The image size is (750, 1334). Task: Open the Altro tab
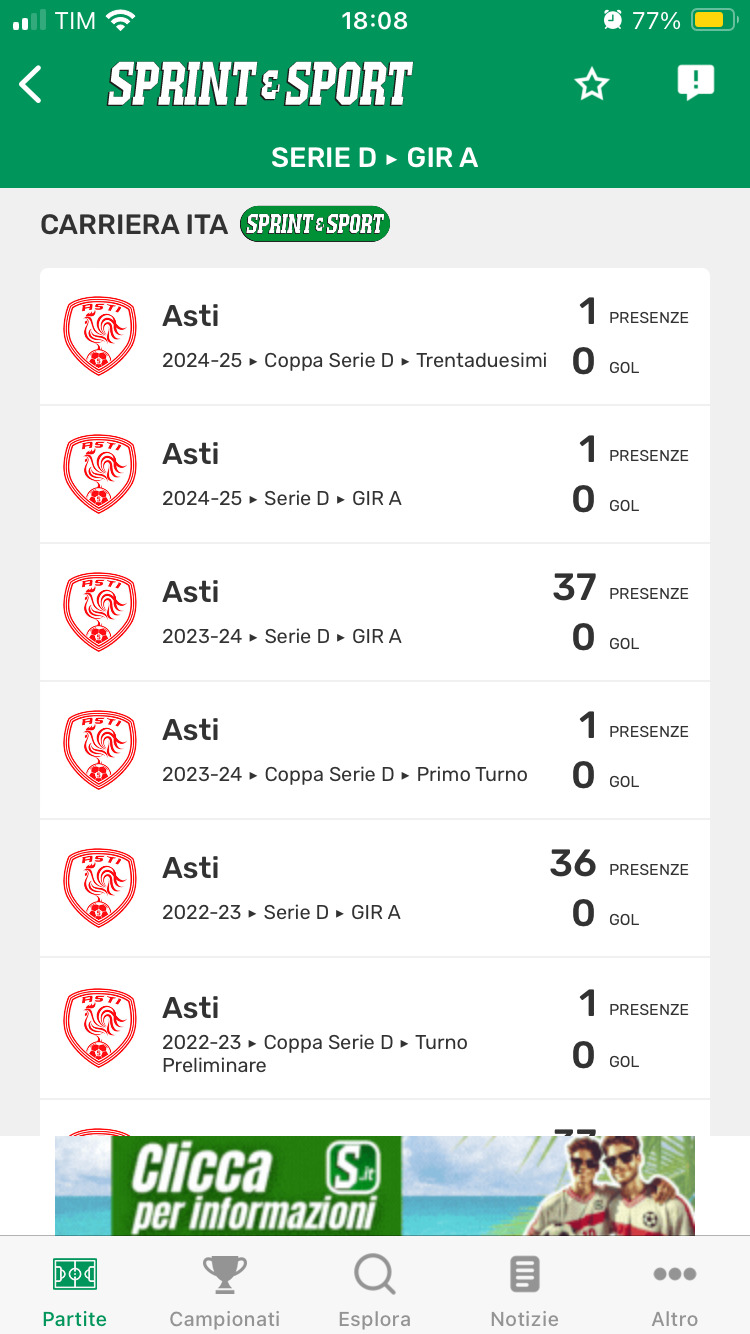pos(675,1291)
